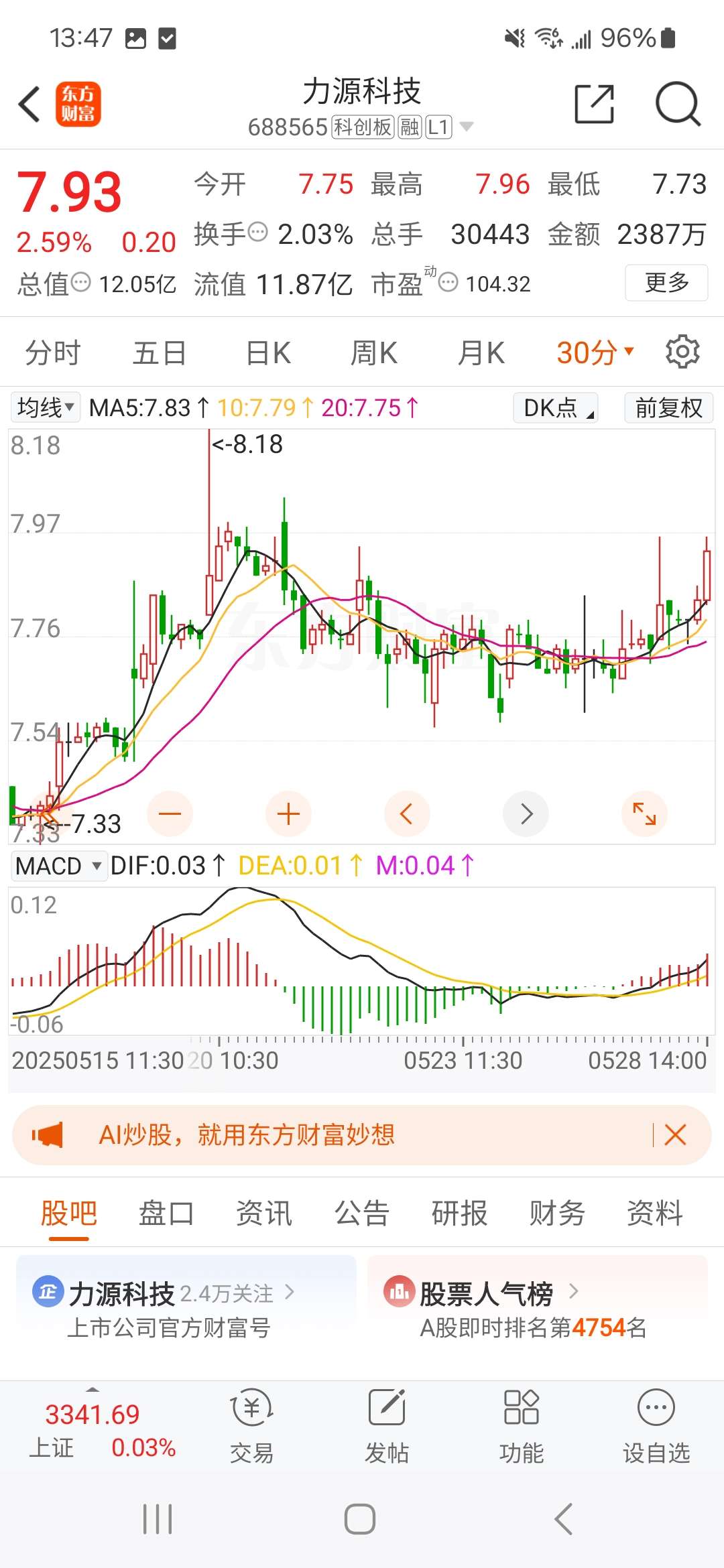Expand the 均线 indicator dropdown

[46, 407]
